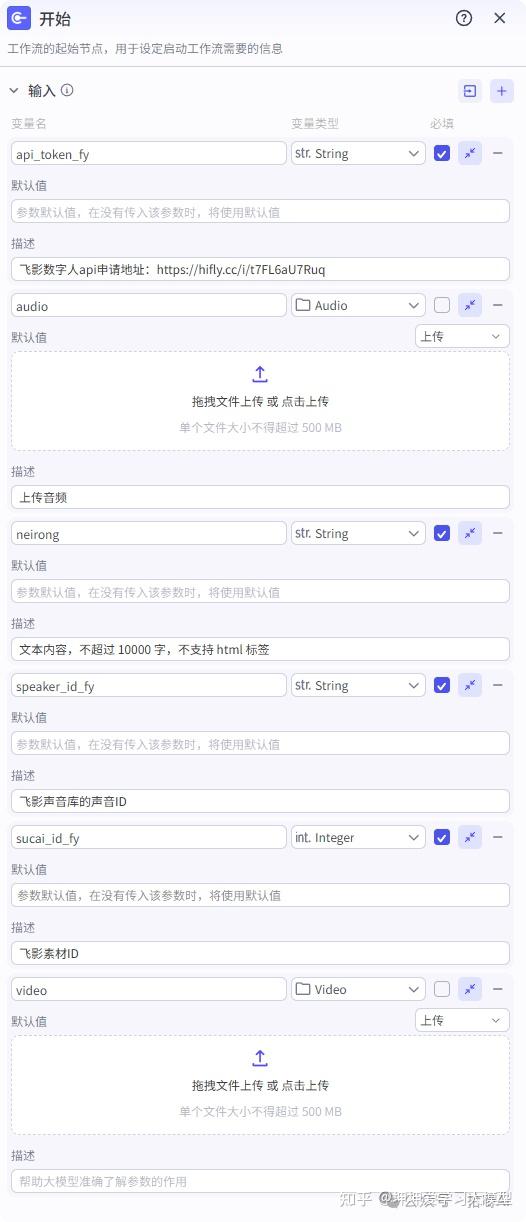Edit the description field for video
This screenshot has width=526, height=1222.
[260, 1181]
